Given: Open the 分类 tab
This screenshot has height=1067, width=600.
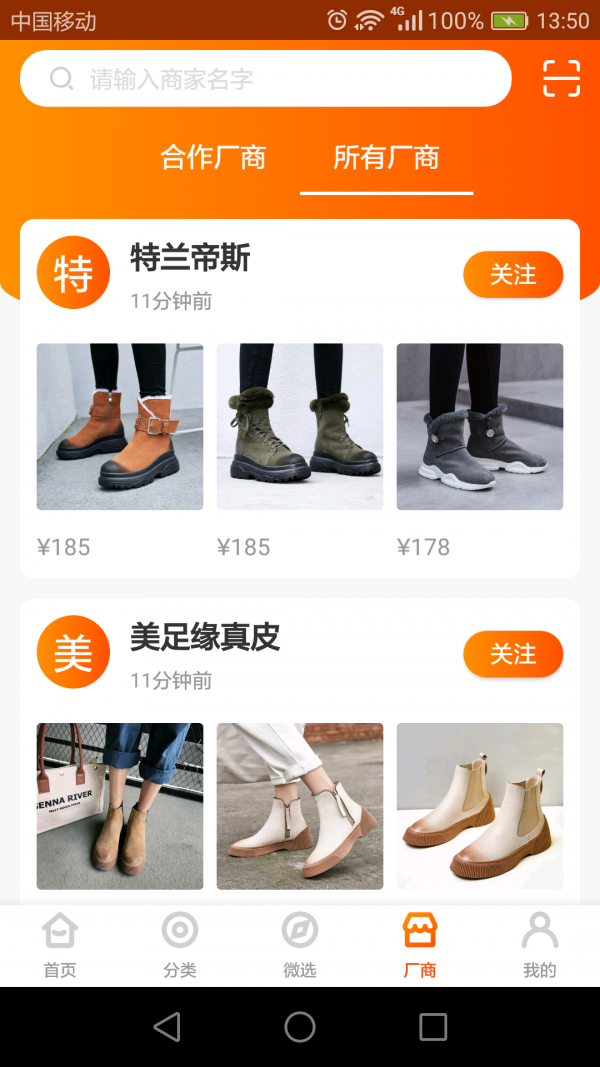Looking at the screenshot, I should (180, 945).
